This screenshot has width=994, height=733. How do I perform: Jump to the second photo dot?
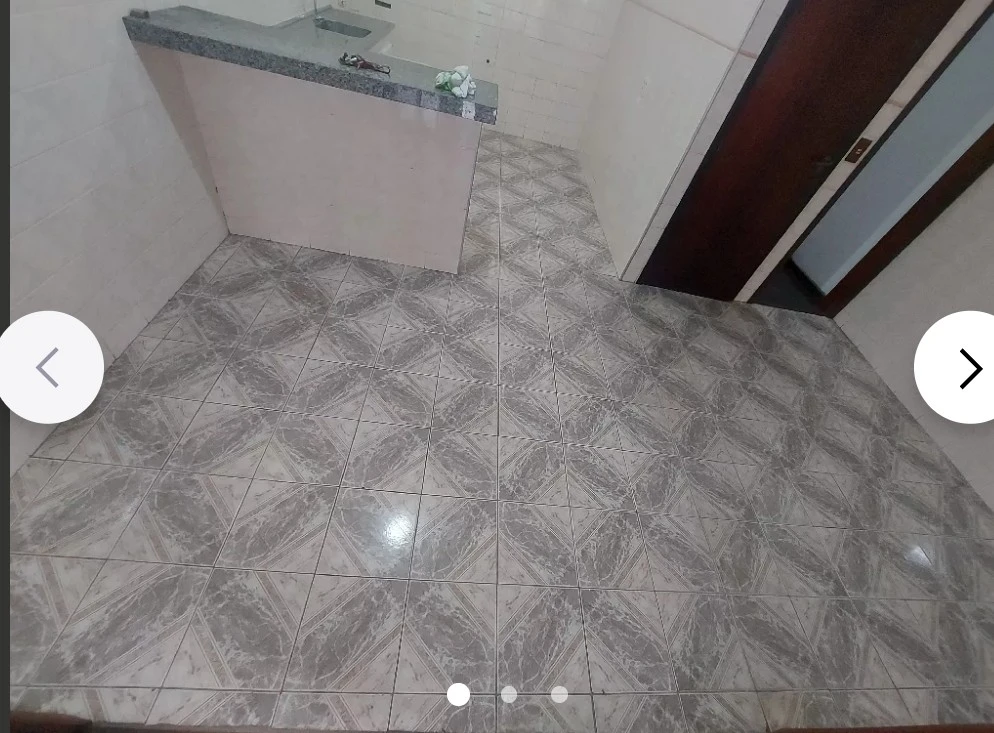tap(509, 694)
